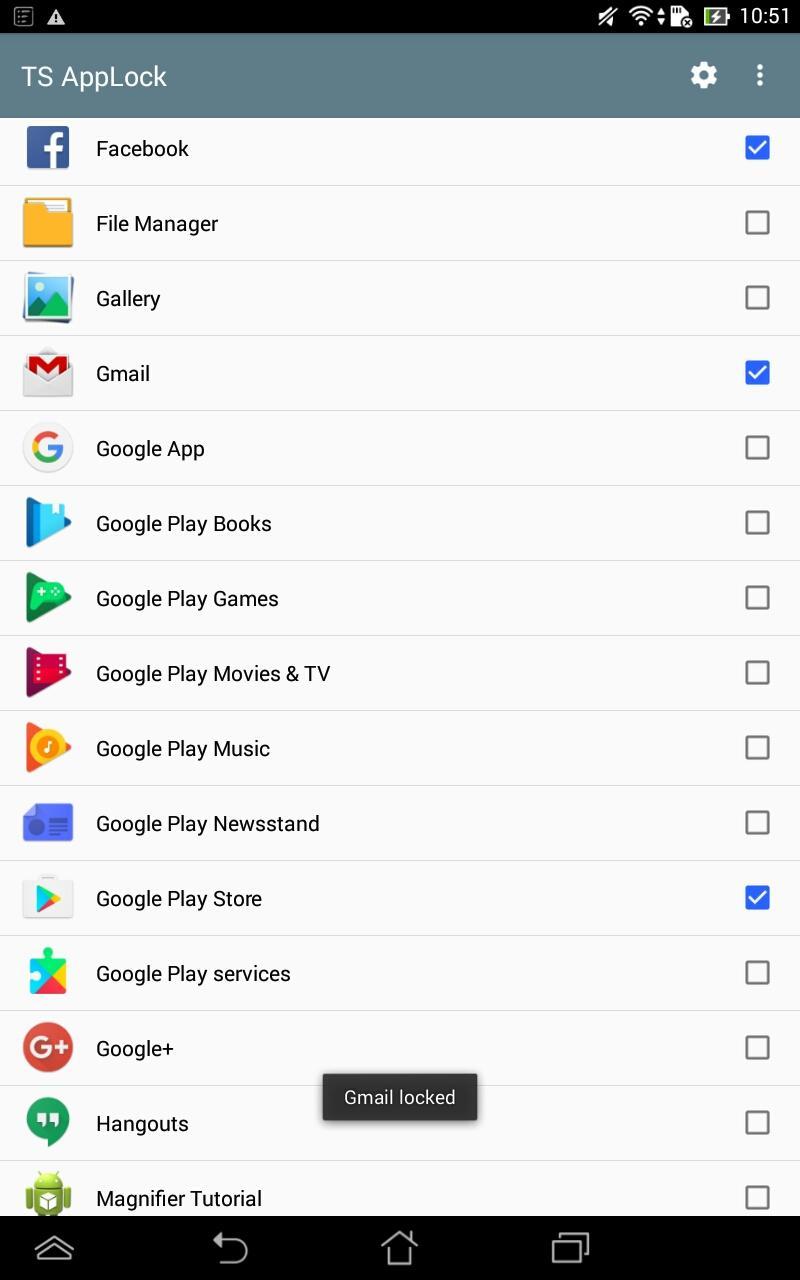Viewport: 800px width, 1280px height.
Task: Lock the File Manager app
Action: click(757, 223)
